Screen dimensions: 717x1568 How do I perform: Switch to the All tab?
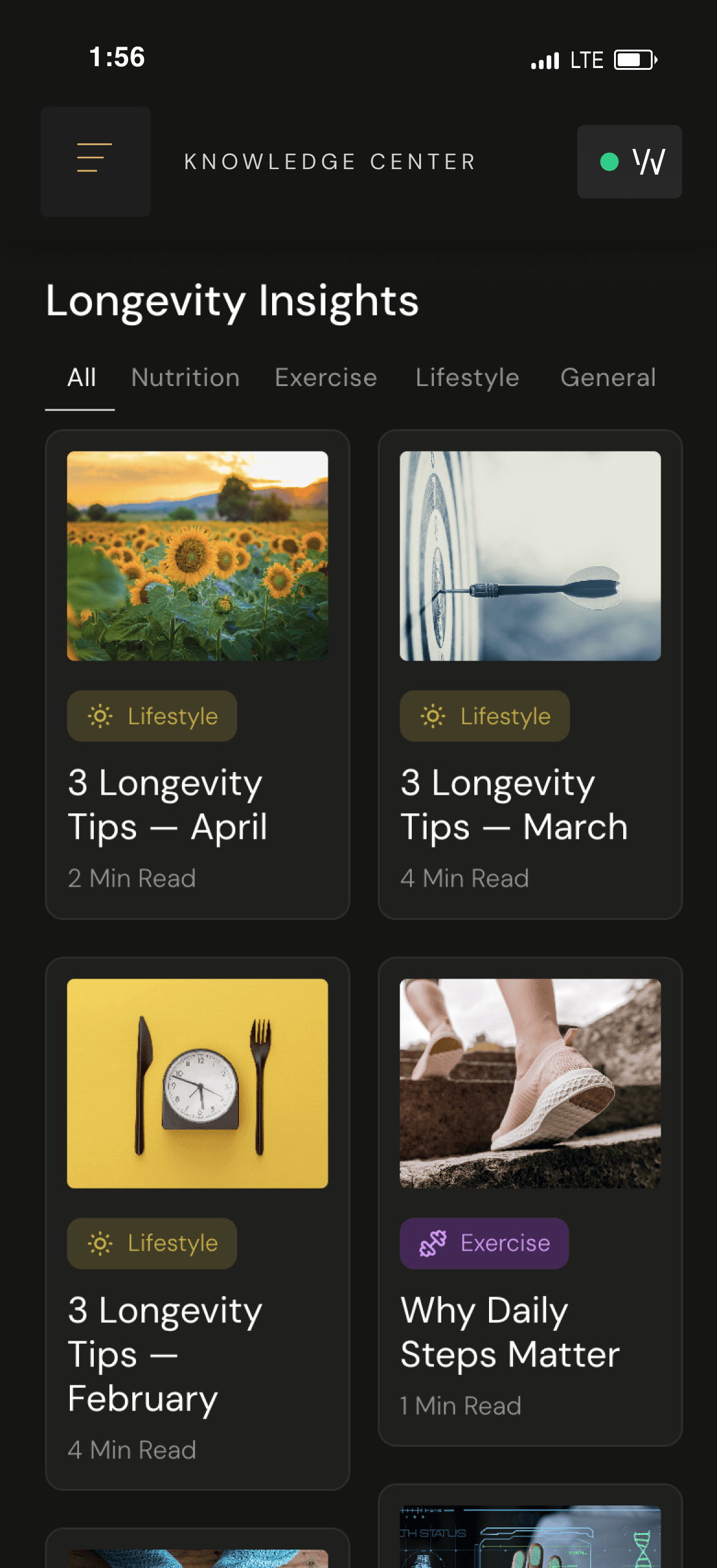(82, 377)
